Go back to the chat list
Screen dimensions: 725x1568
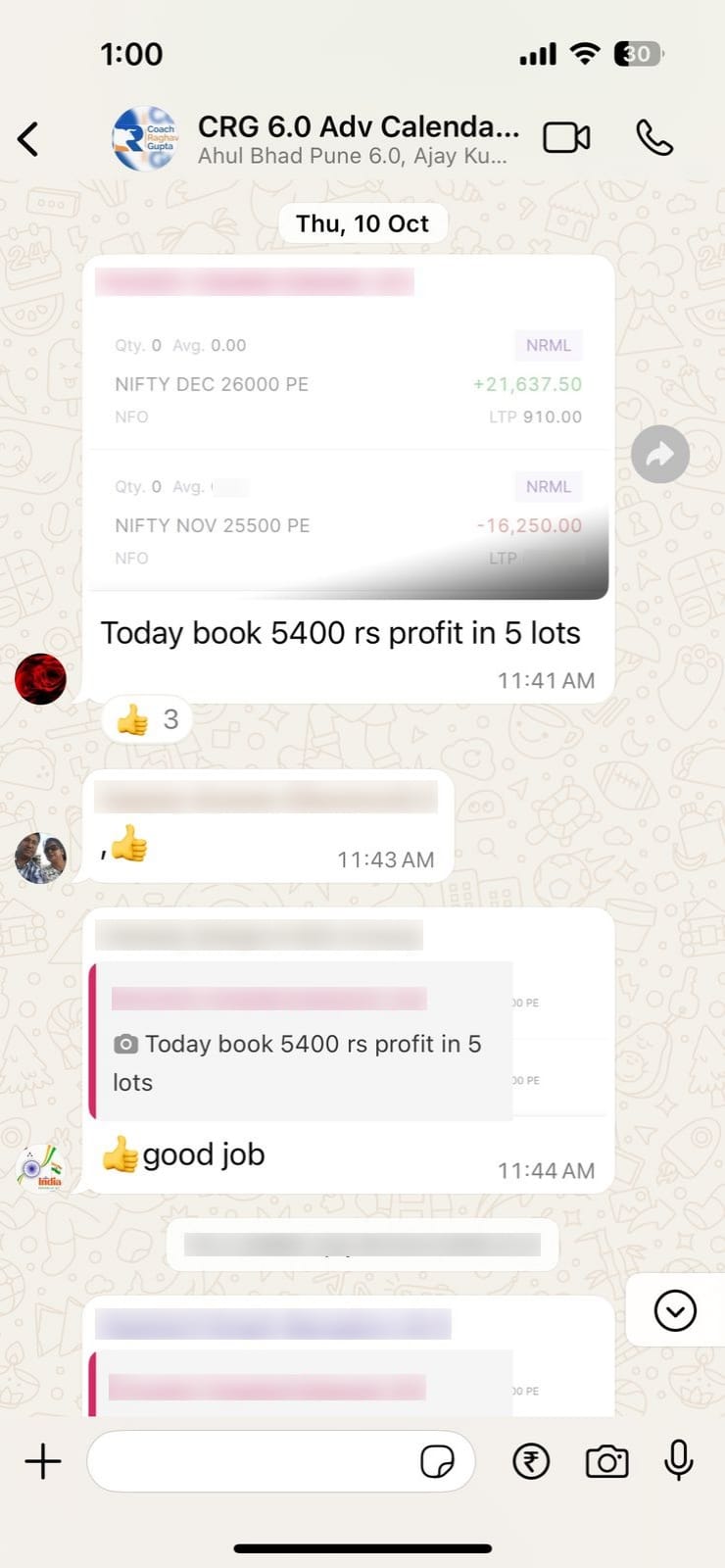tap(28, 139)
